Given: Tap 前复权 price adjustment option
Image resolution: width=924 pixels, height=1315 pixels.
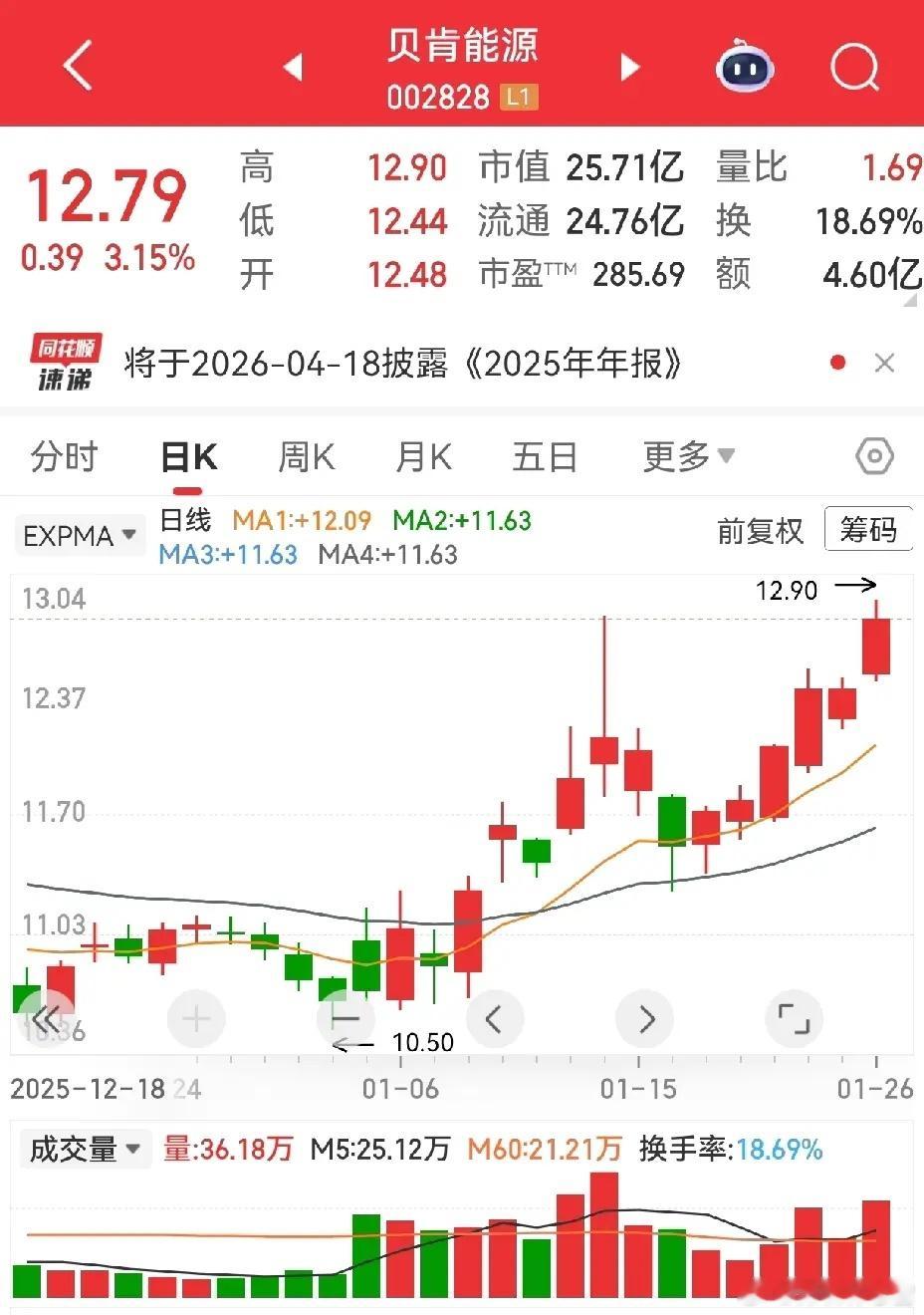Looking at the screenshot, I should coord(760,531).
